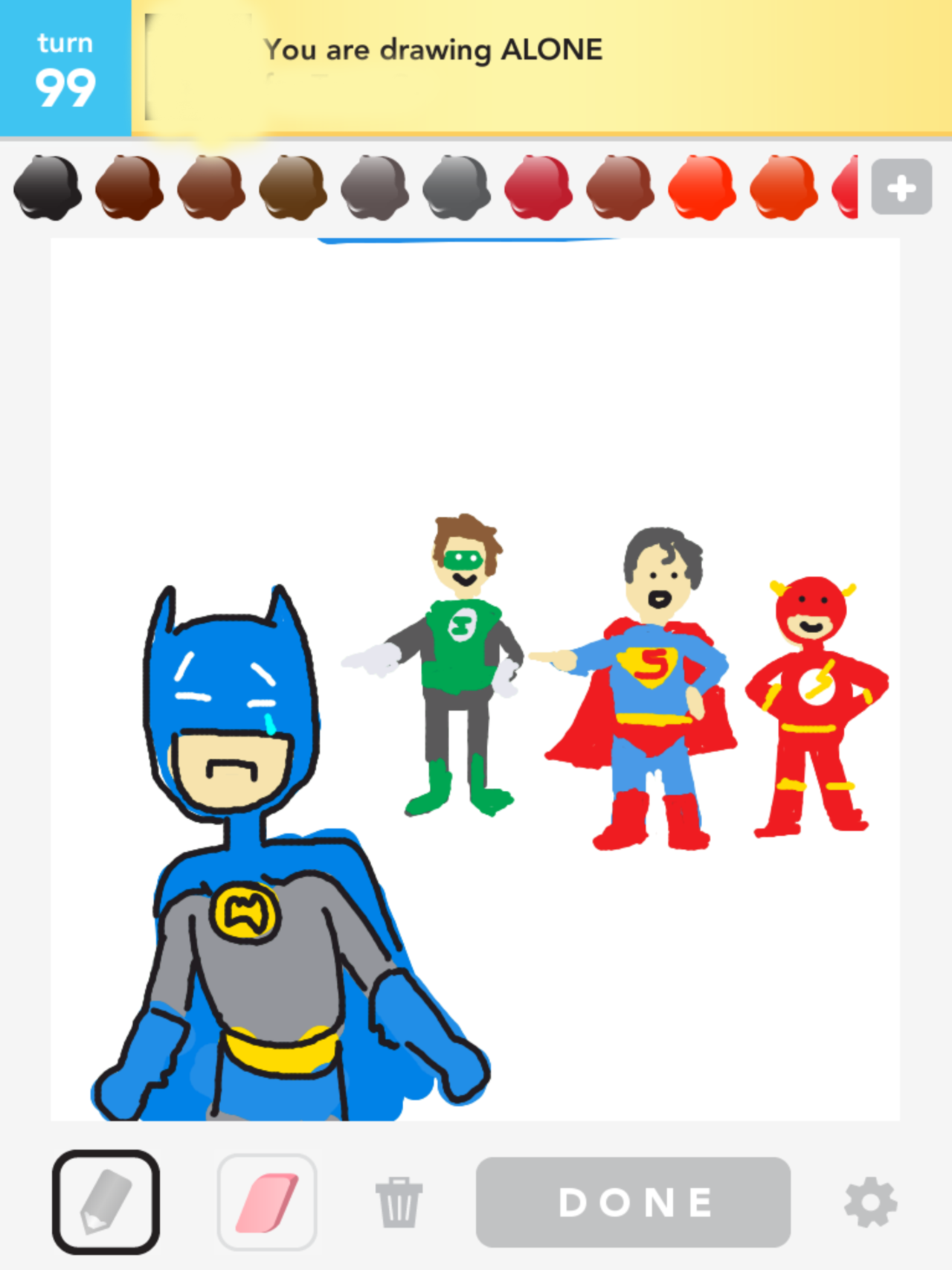Open the settings gear
The image size is (952, 1270).
tap(870, 1202)
